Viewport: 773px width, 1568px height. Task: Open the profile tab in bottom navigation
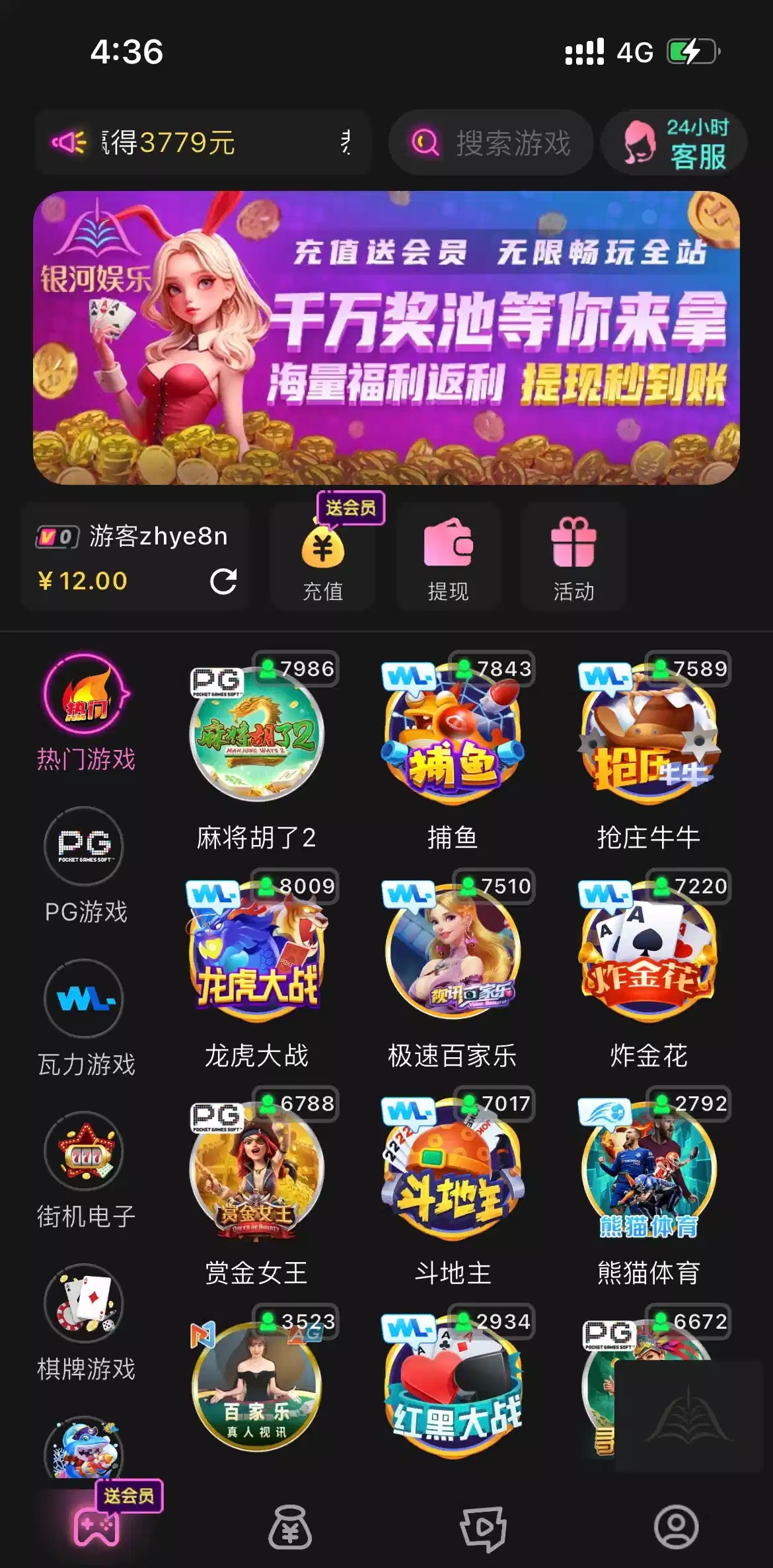click(x=676, y=1528)
